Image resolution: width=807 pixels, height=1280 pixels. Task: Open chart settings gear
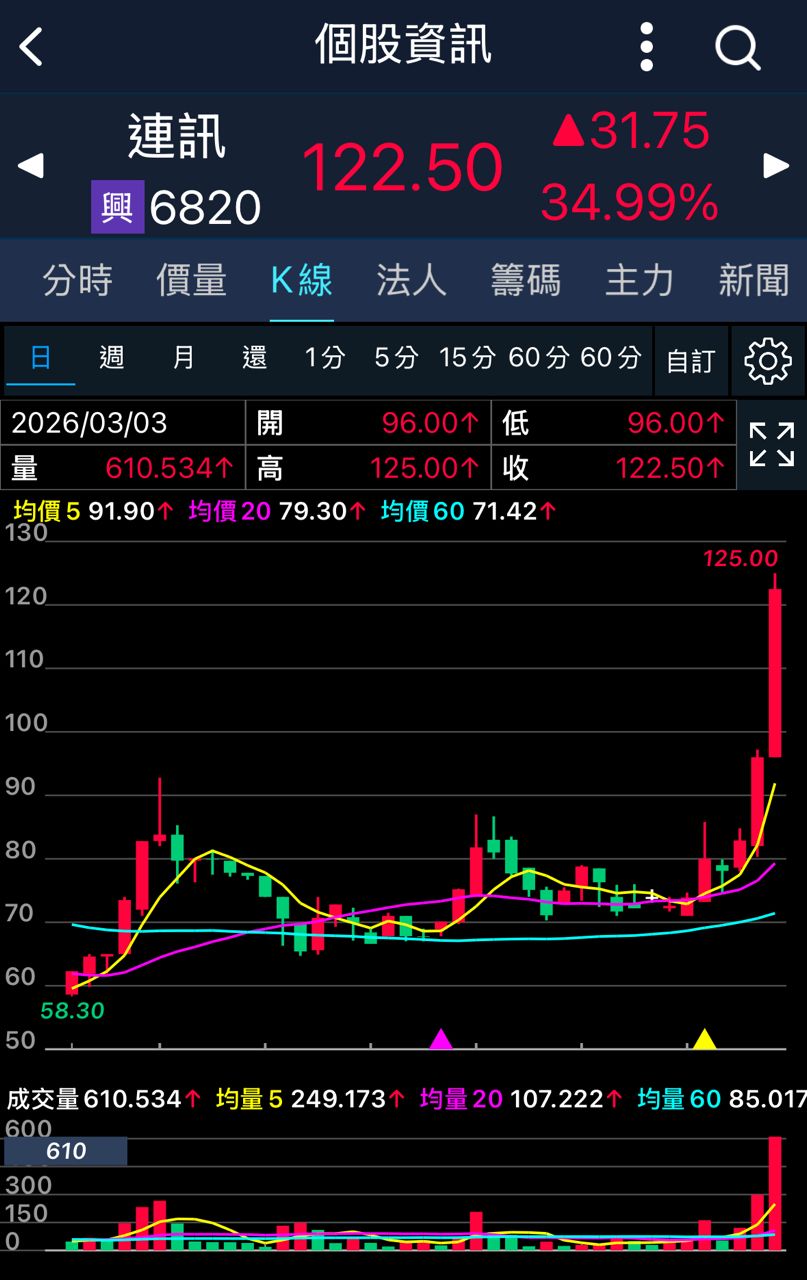pos(768,361)
